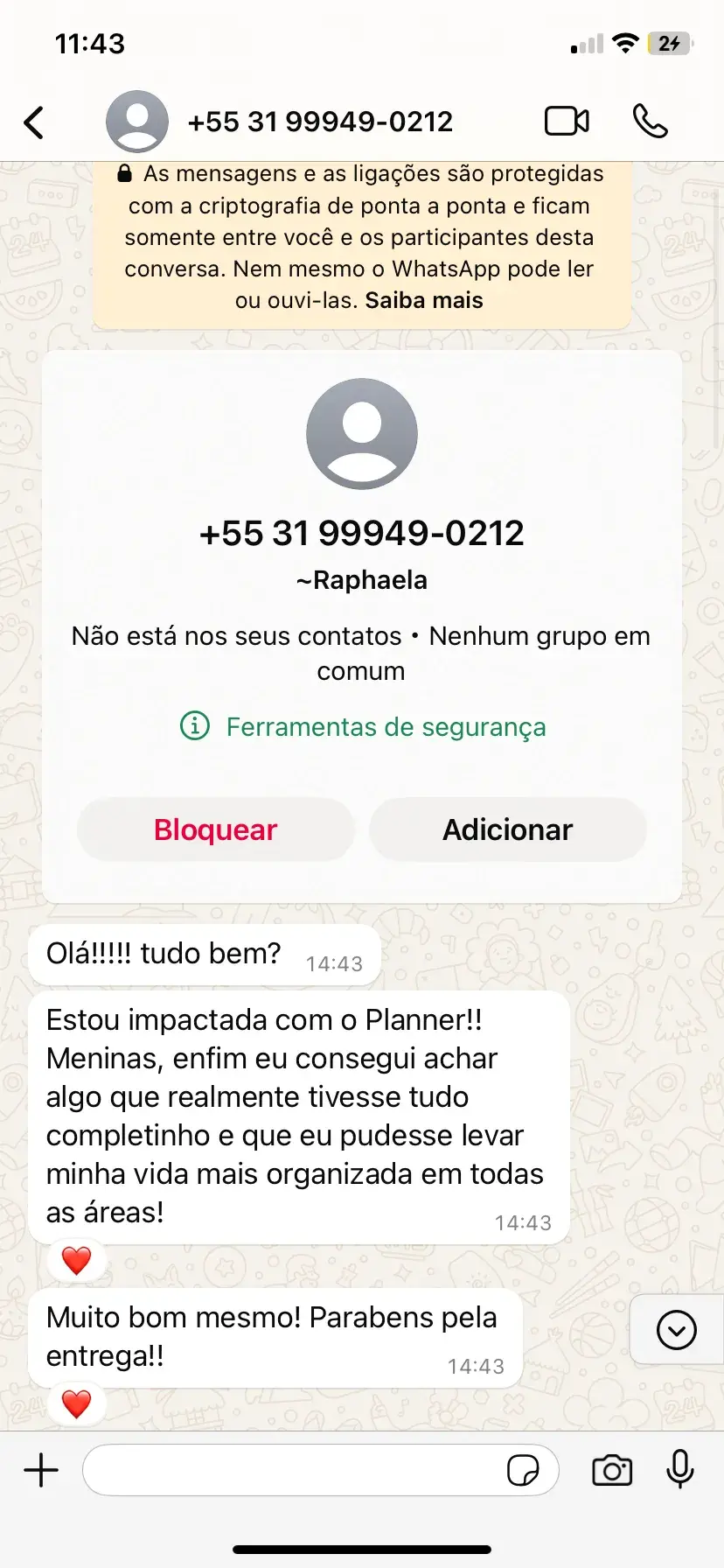The image size is (724, 1568).
Task: Open the attachment plus menu
Action: coord(41,1470)
